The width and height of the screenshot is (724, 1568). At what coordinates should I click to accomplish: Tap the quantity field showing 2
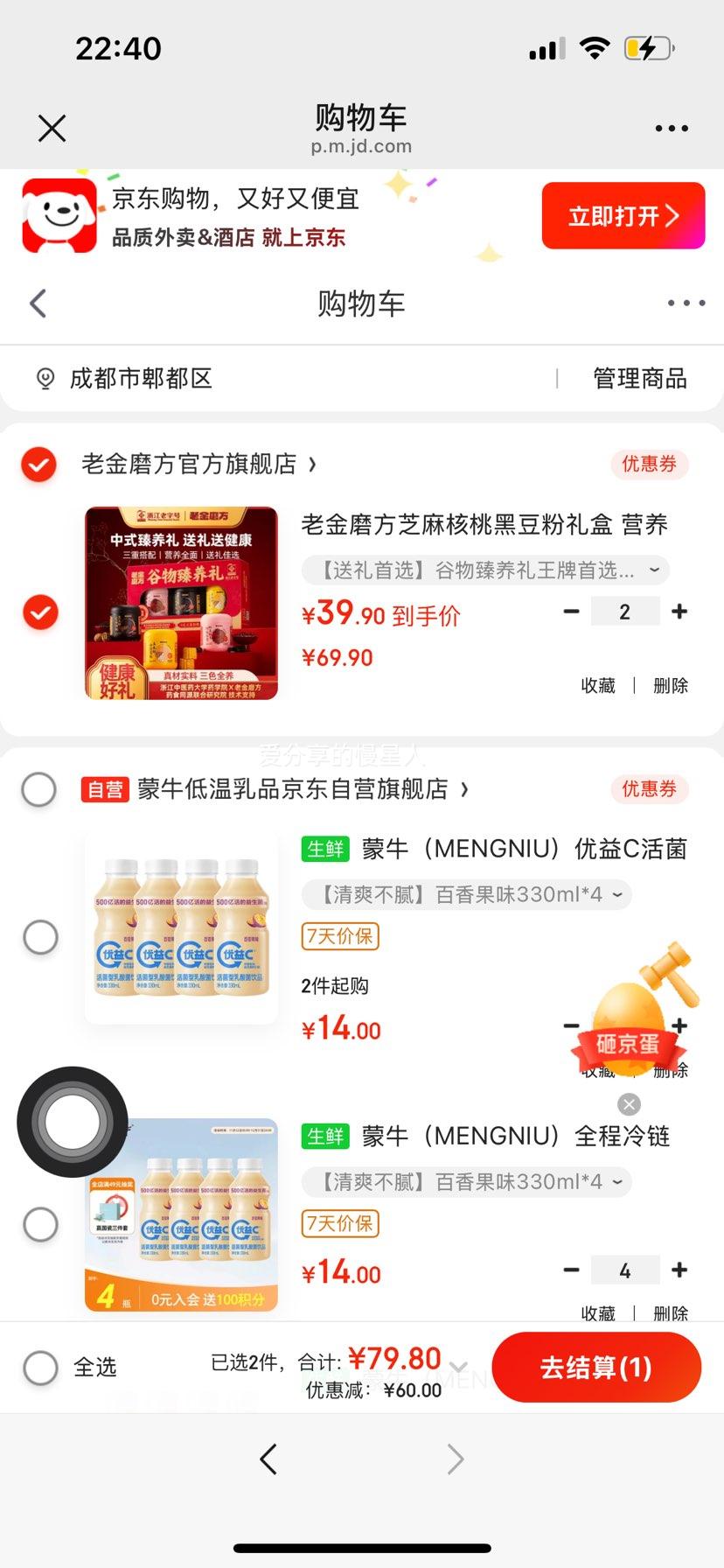[625, 611]
